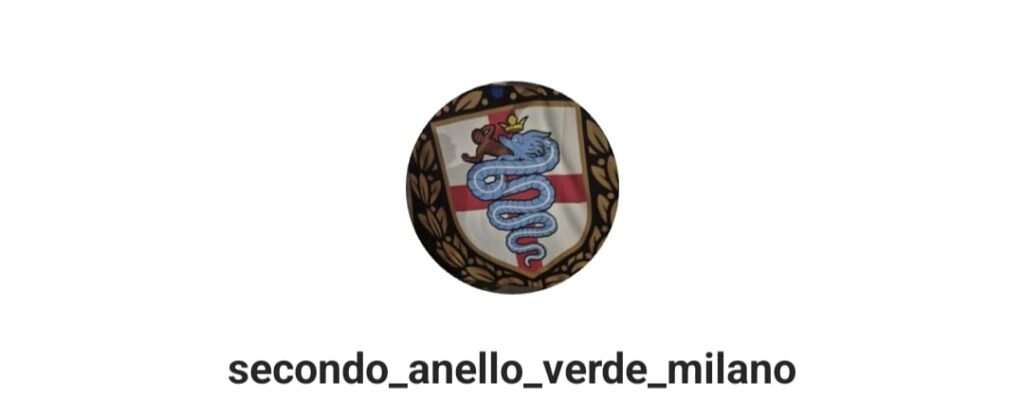This screenshot has width=1024, height=418.
Task: Open secondo_anello_verde_milano profile picture
Action: (511, 188)
